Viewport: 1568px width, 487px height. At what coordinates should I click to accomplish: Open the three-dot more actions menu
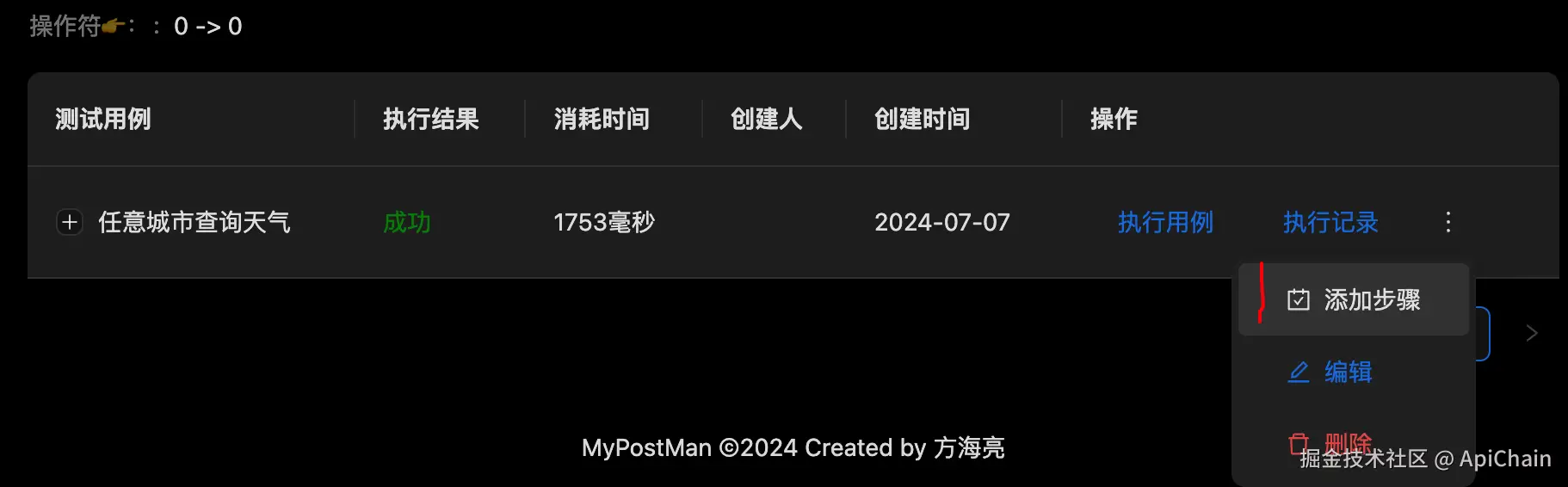click(x=1448, y=223)
